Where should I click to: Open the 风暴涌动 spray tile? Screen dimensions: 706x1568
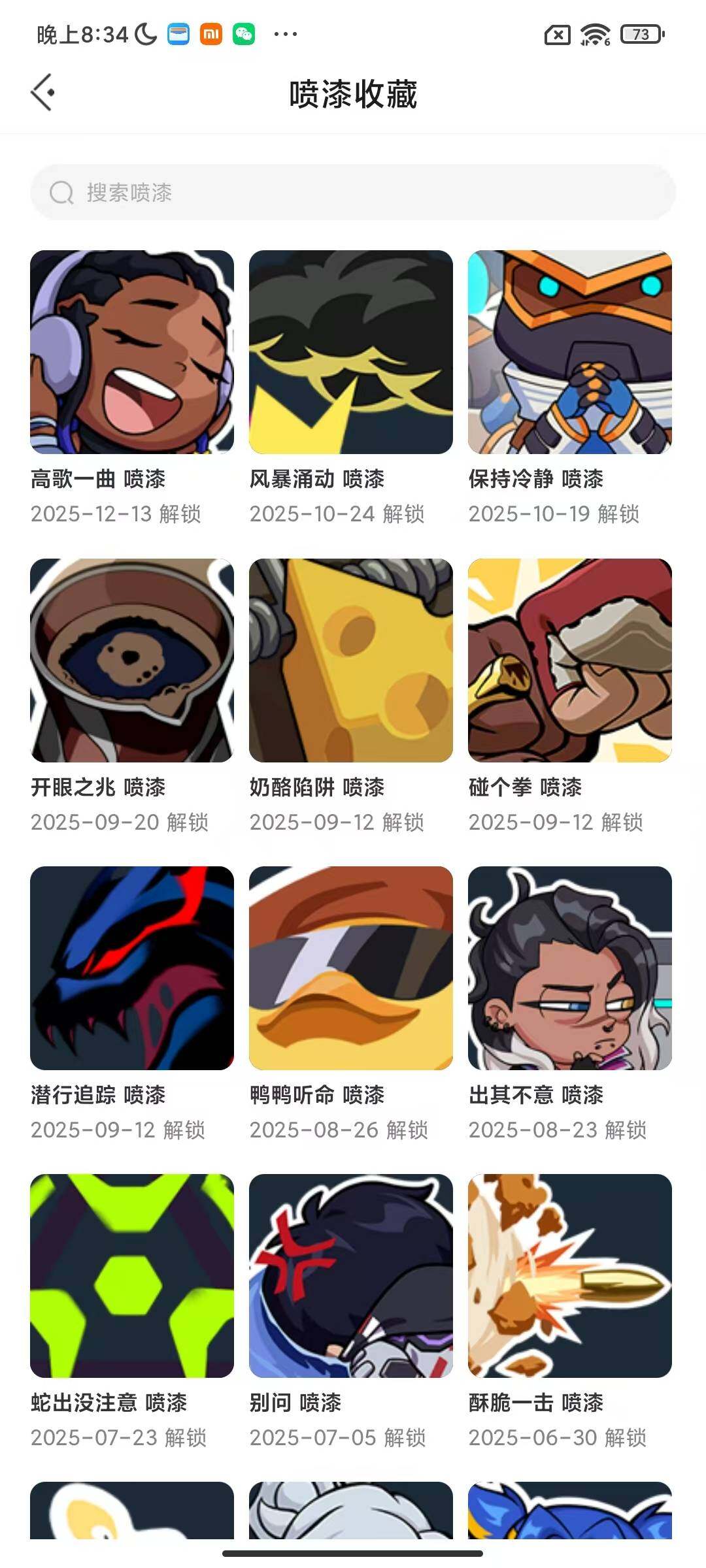(351, 352)
